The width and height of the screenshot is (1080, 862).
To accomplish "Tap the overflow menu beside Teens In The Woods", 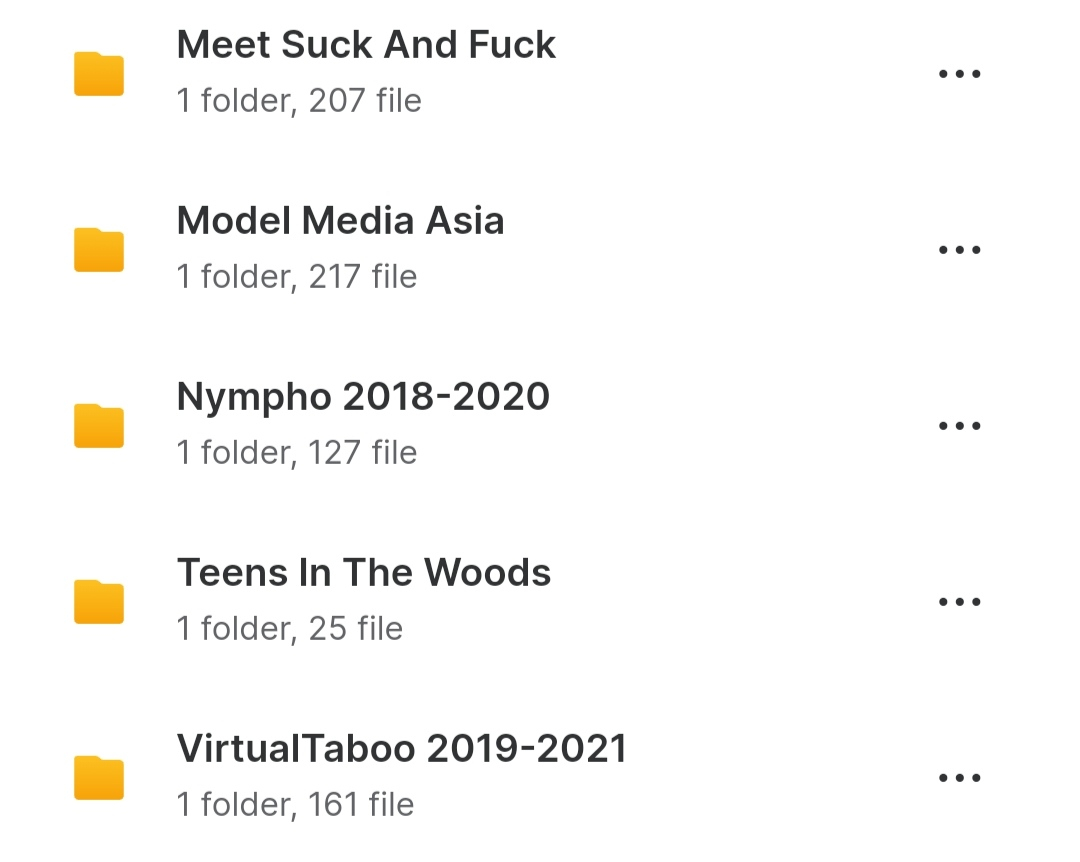I will pos(960,602).
